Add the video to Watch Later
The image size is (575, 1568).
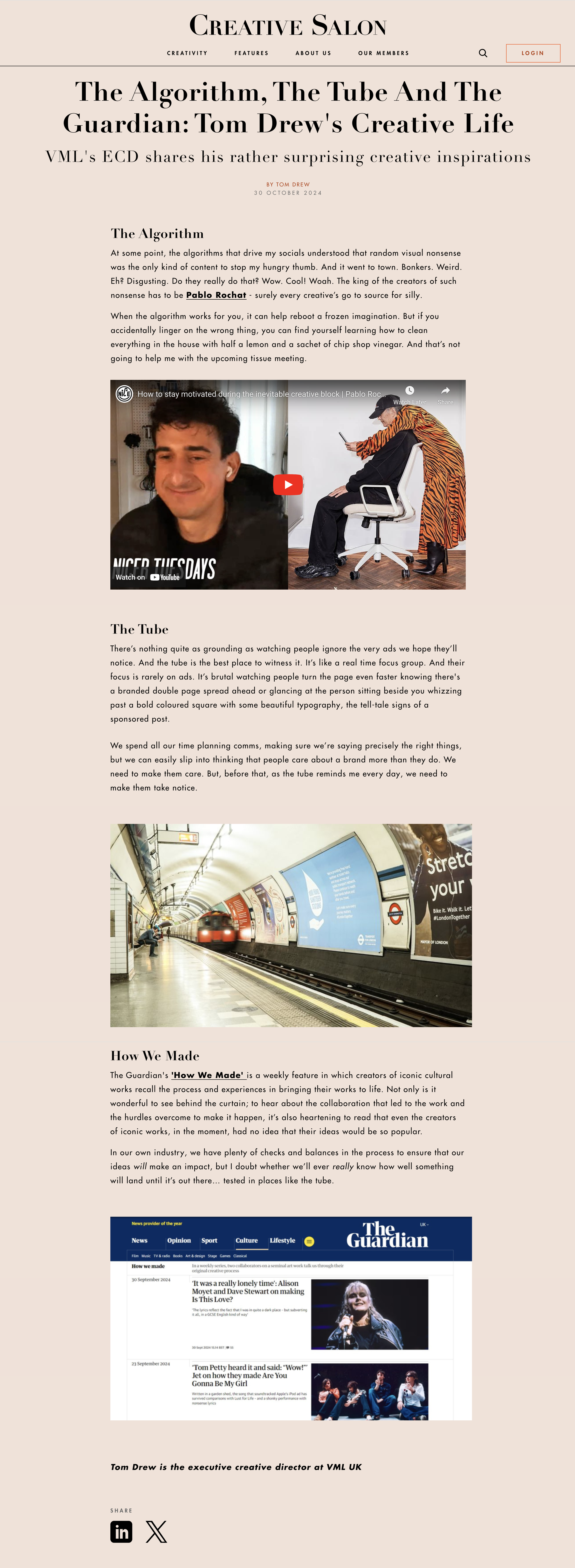(x=409, y=394)
